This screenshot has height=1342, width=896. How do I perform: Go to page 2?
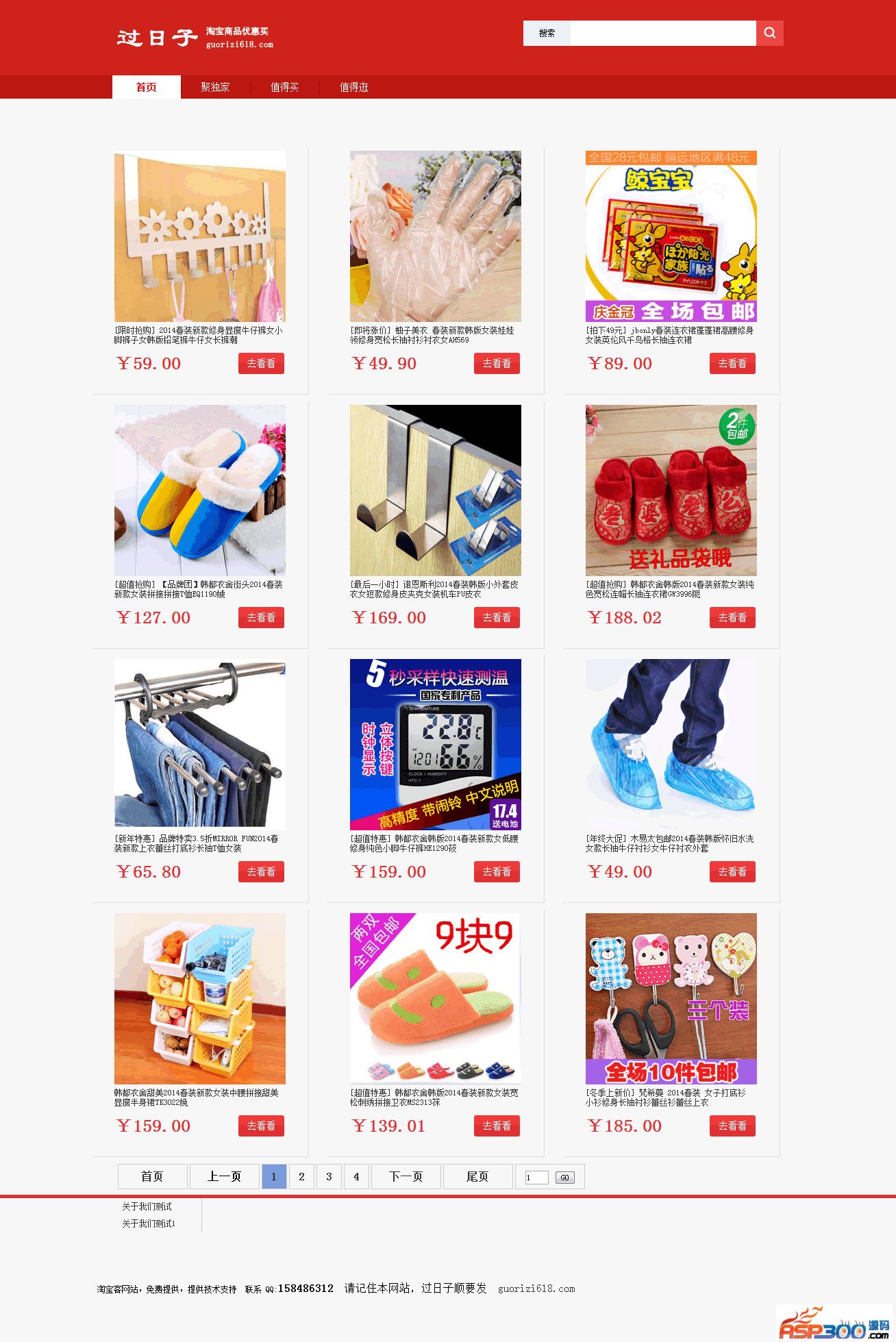(301, 1176)
